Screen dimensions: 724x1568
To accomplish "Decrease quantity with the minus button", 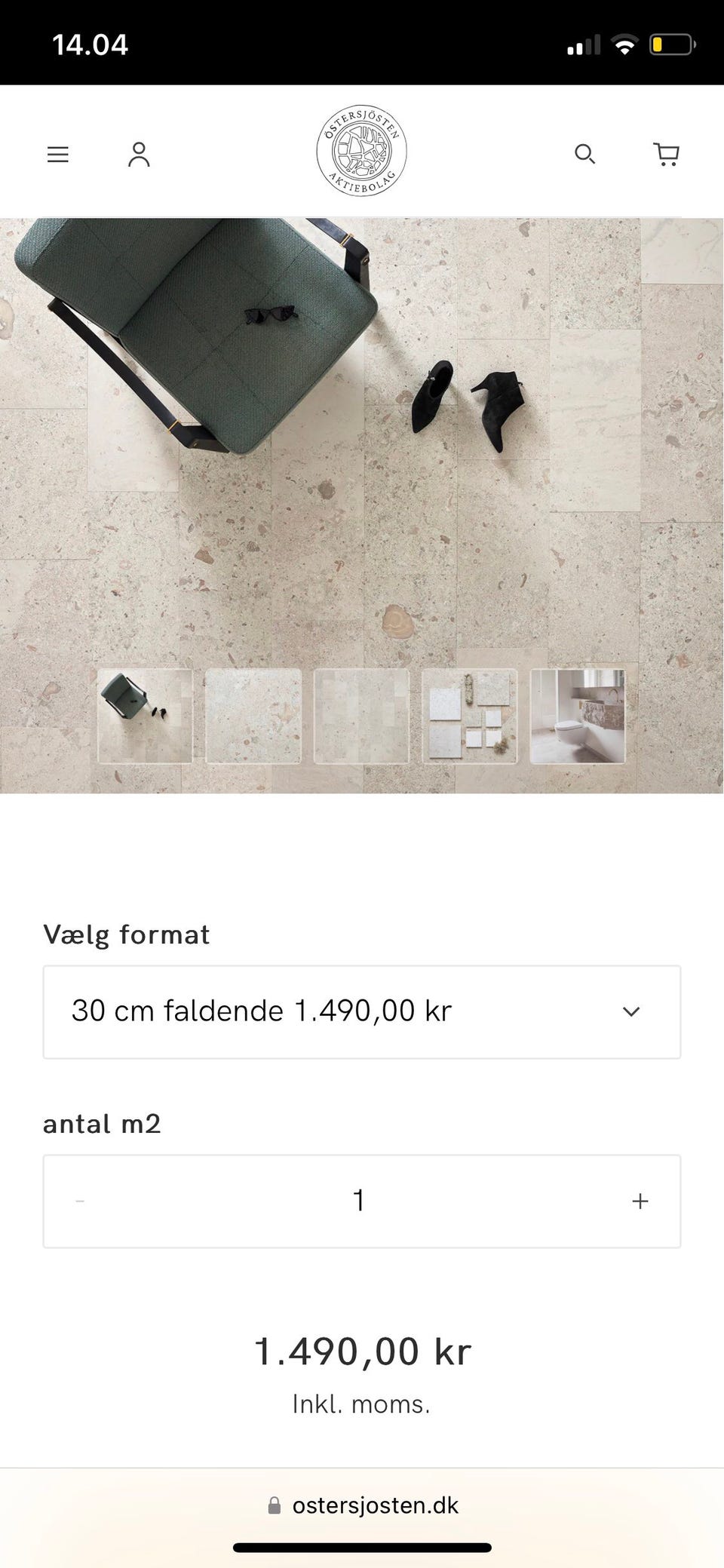I will [x=79, y=1201].
